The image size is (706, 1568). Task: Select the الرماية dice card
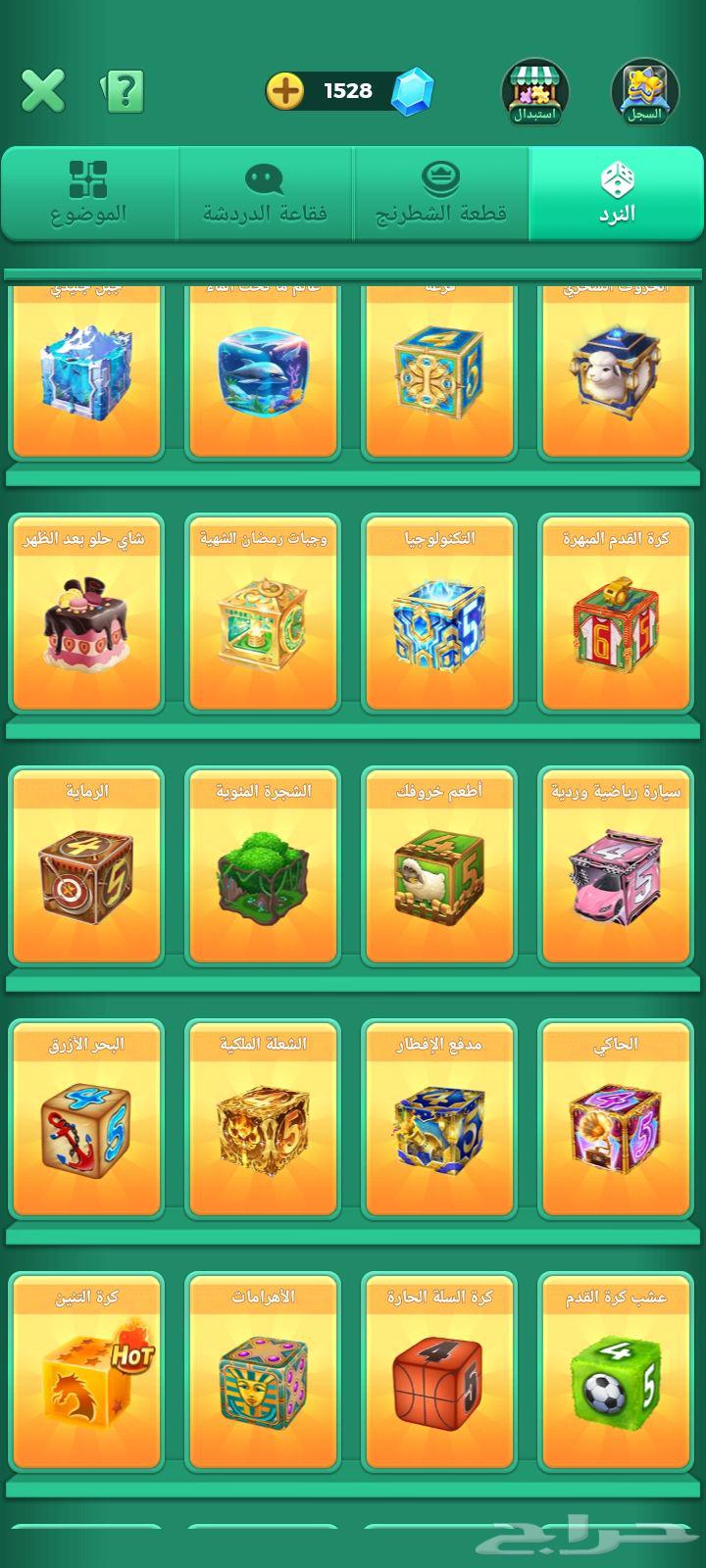[85, 867]
